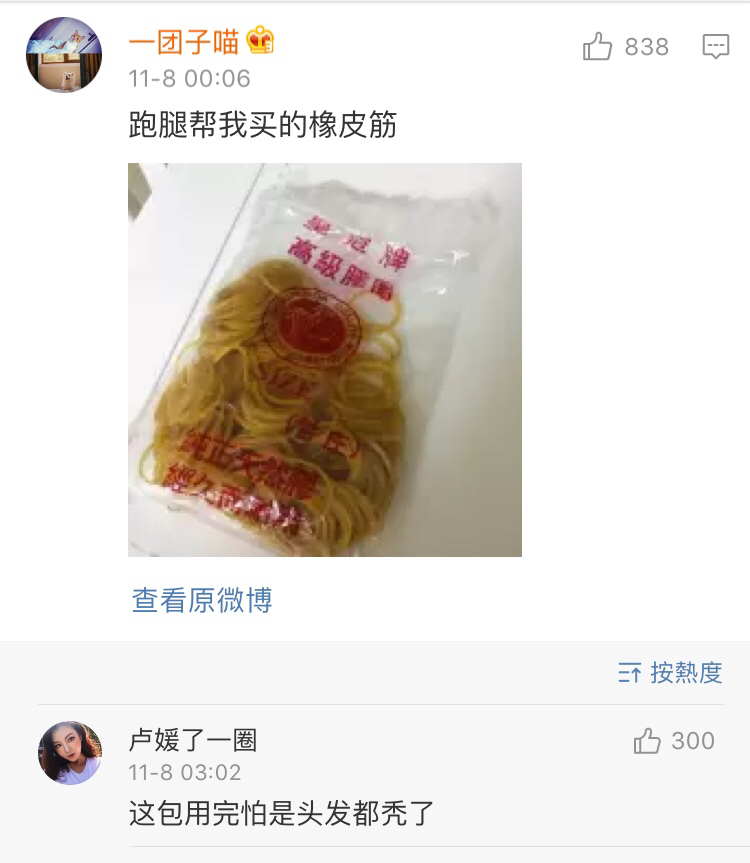Click the VIP crown badge beside 一团子喵

click(x=260, y=38)
